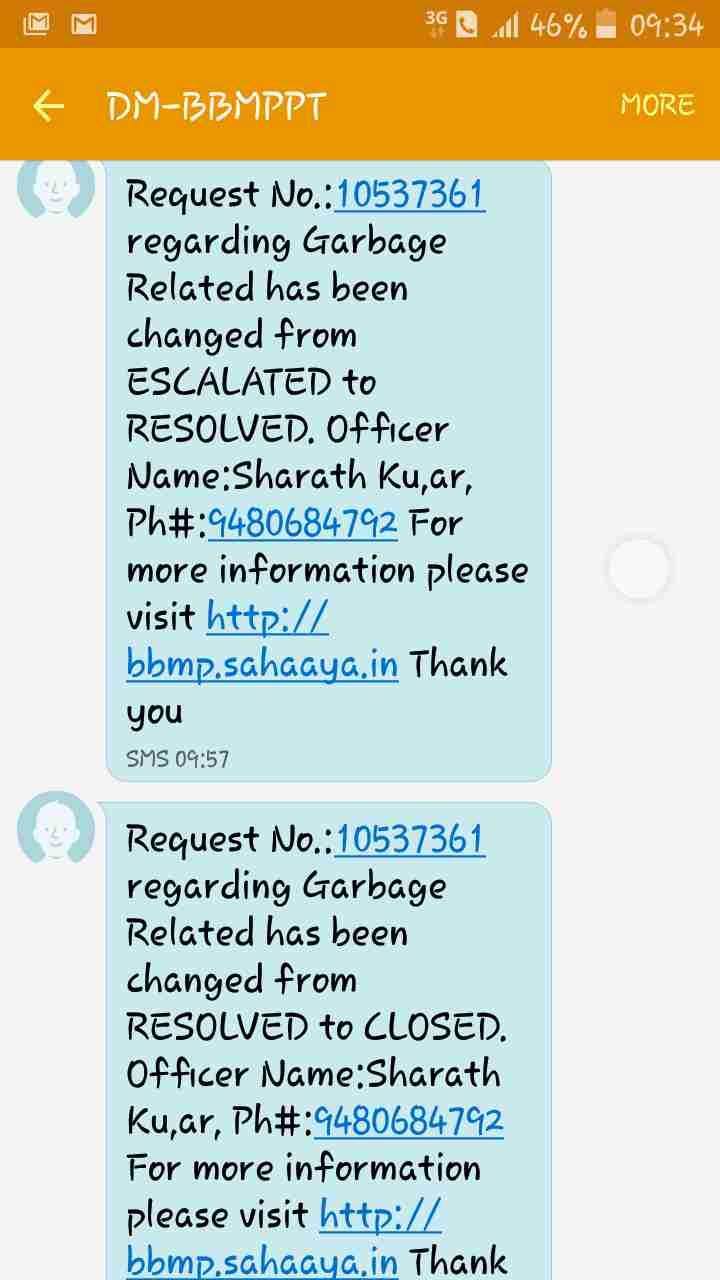Go back using the arrow icon
The height and width of the screenshot is (1280, 720).
[48, 105]
